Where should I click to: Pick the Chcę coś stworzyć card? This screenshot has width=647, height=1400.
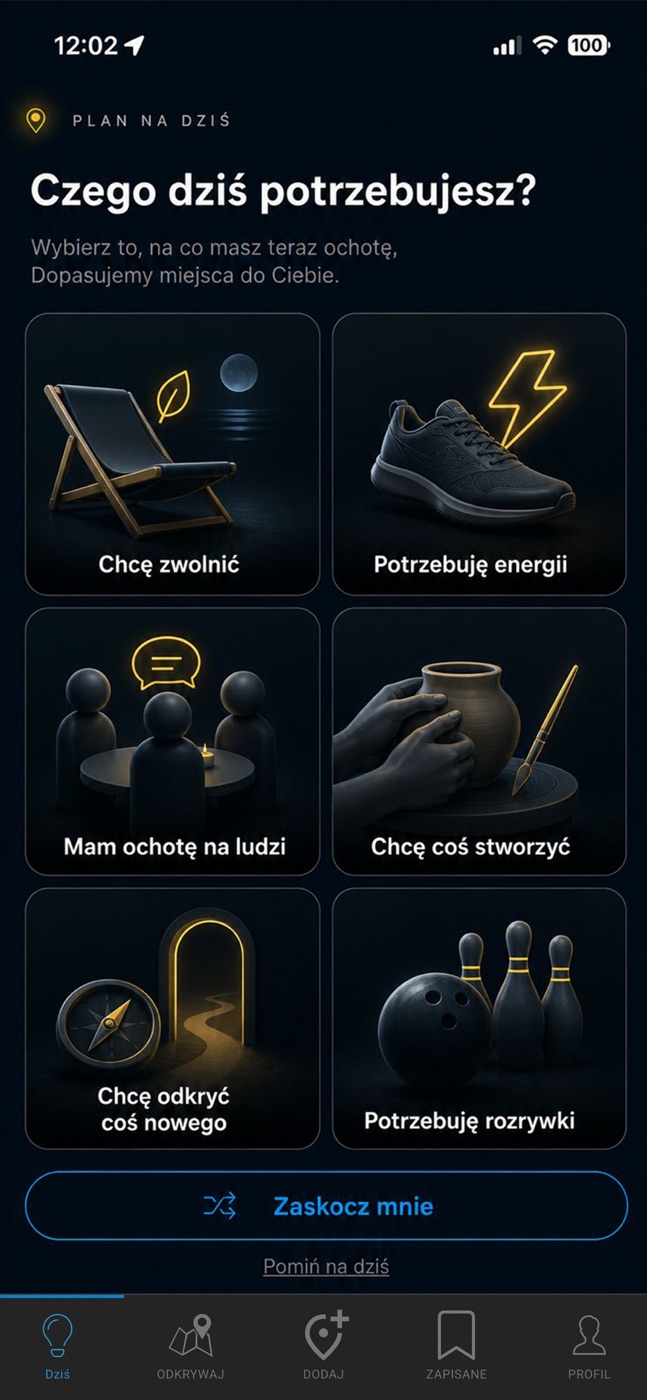coord(479,741)
